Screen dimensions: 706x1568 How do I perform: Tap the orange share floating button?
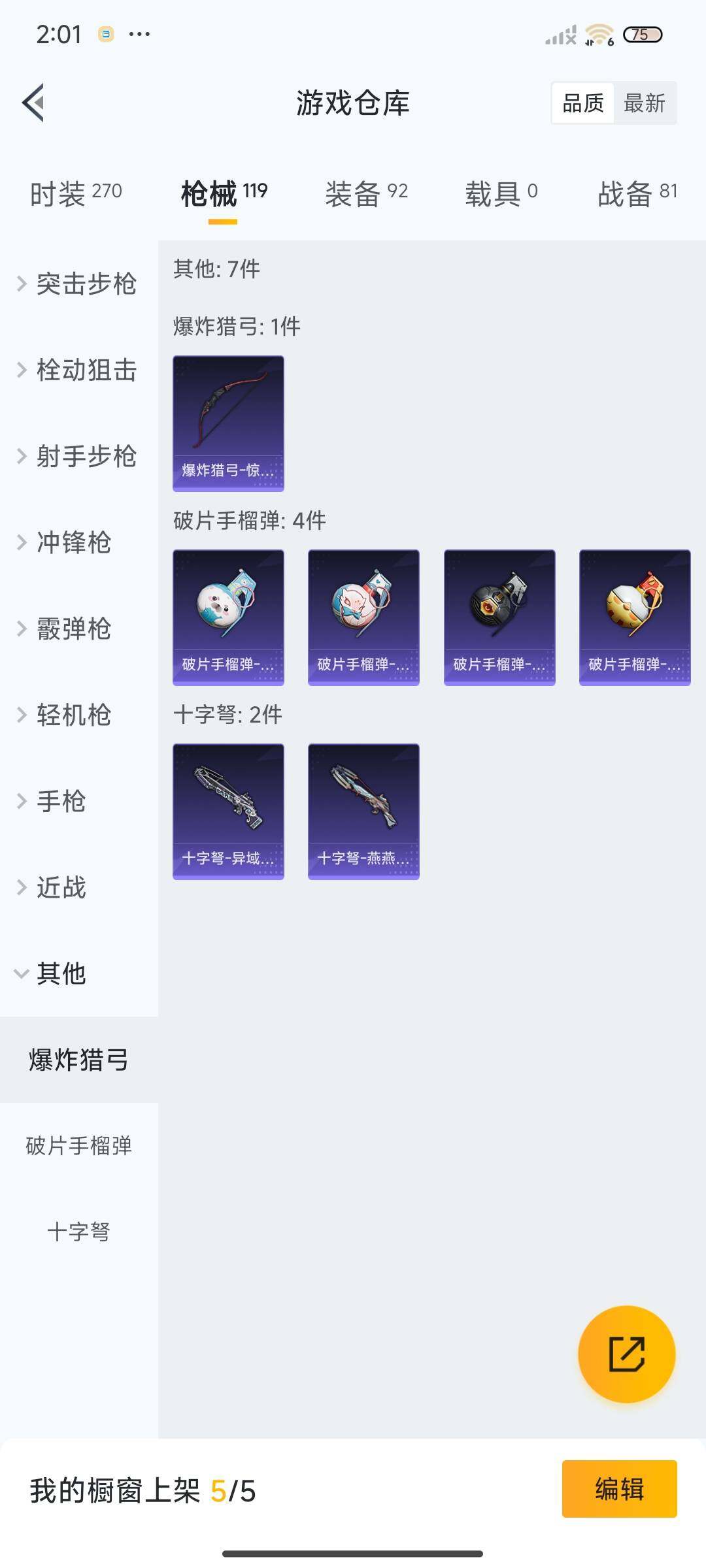[626, 1354]
